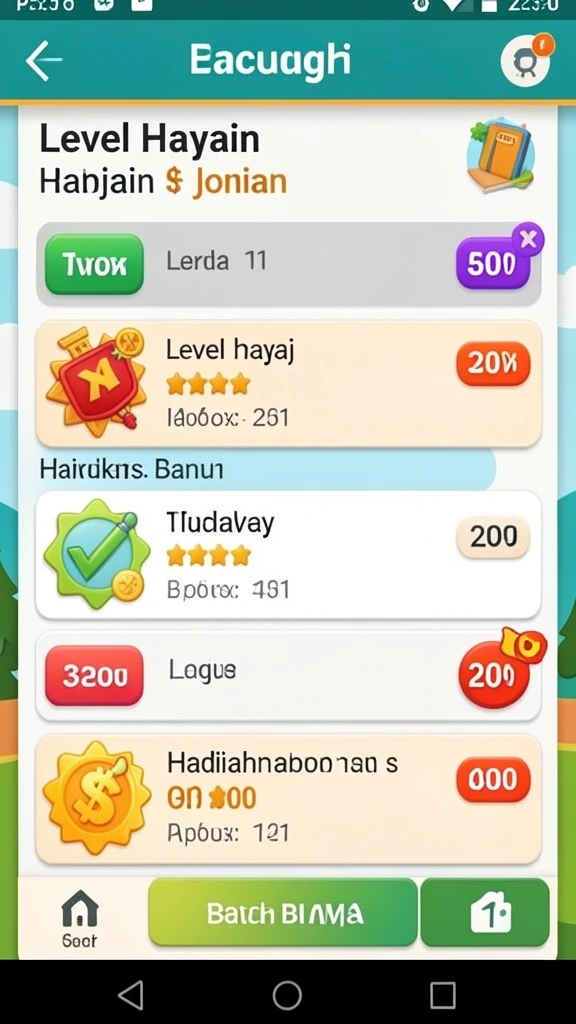Viewport: 576px width, 1024px height.
Task: Open the recent apps square button
Action: [443, 995]
